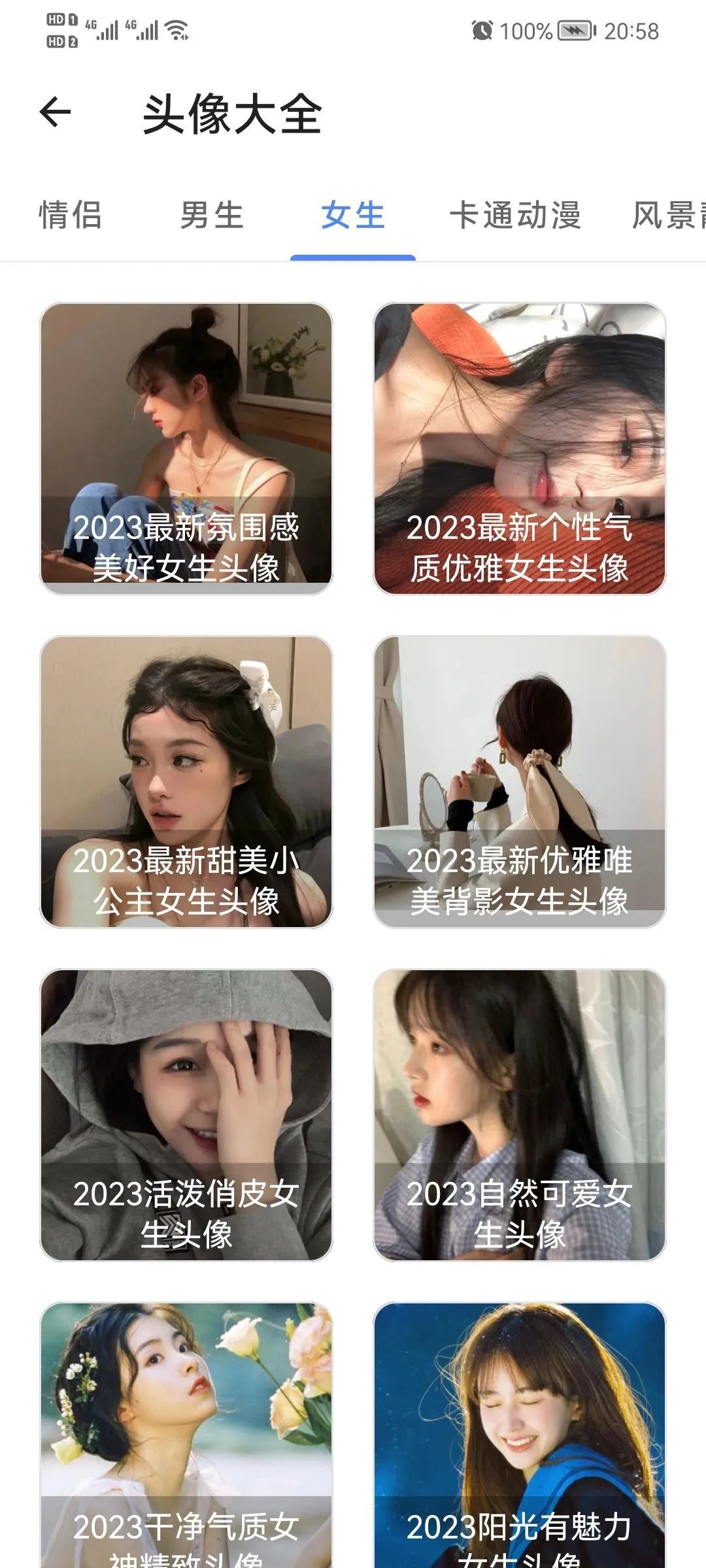This screenshot has height=1568, width=706.
Task: Switch to the 风景 tab
Action: (x=667, y=215)
